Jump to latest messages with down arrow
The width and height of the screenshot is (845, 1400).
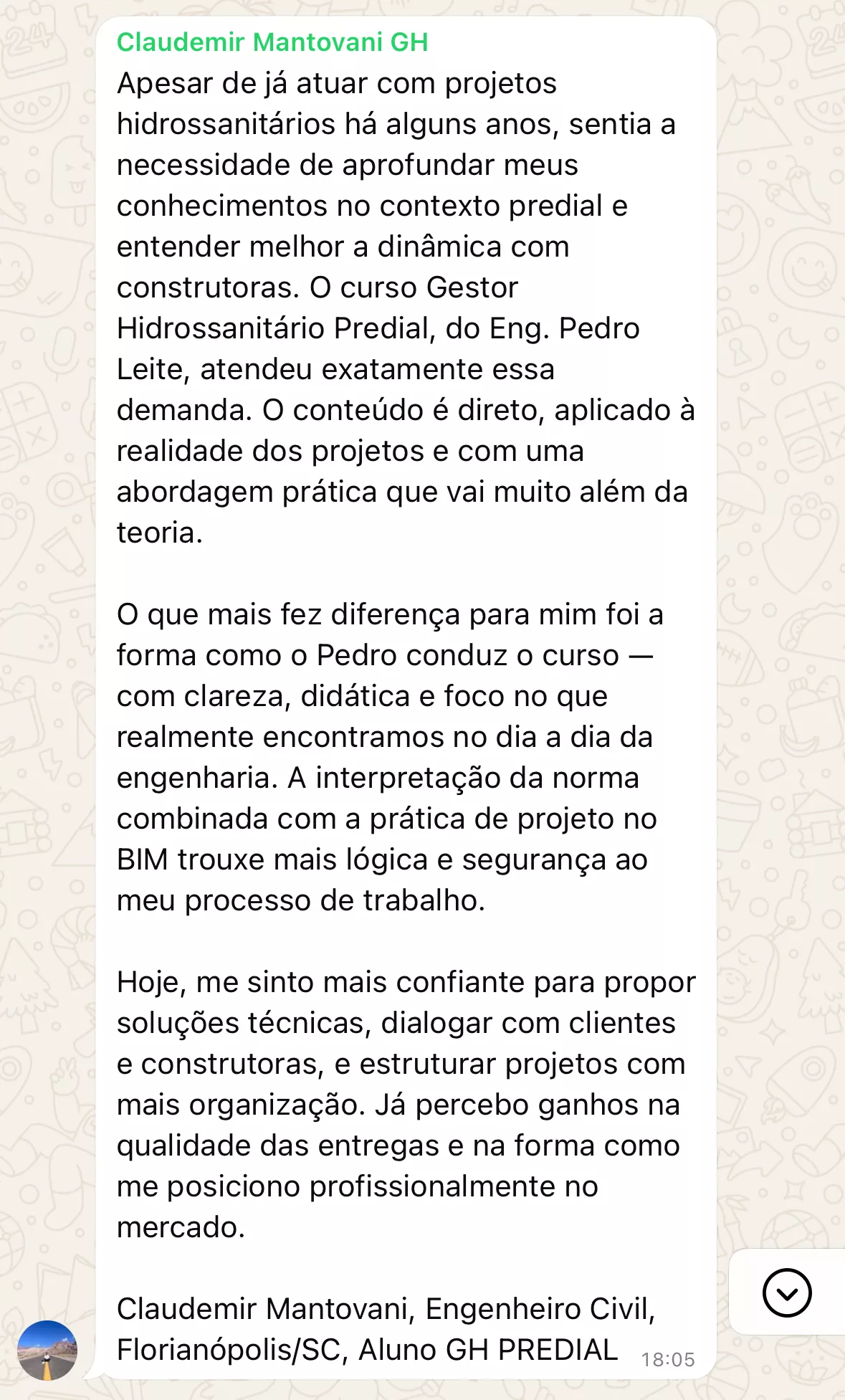point(787,1292)
